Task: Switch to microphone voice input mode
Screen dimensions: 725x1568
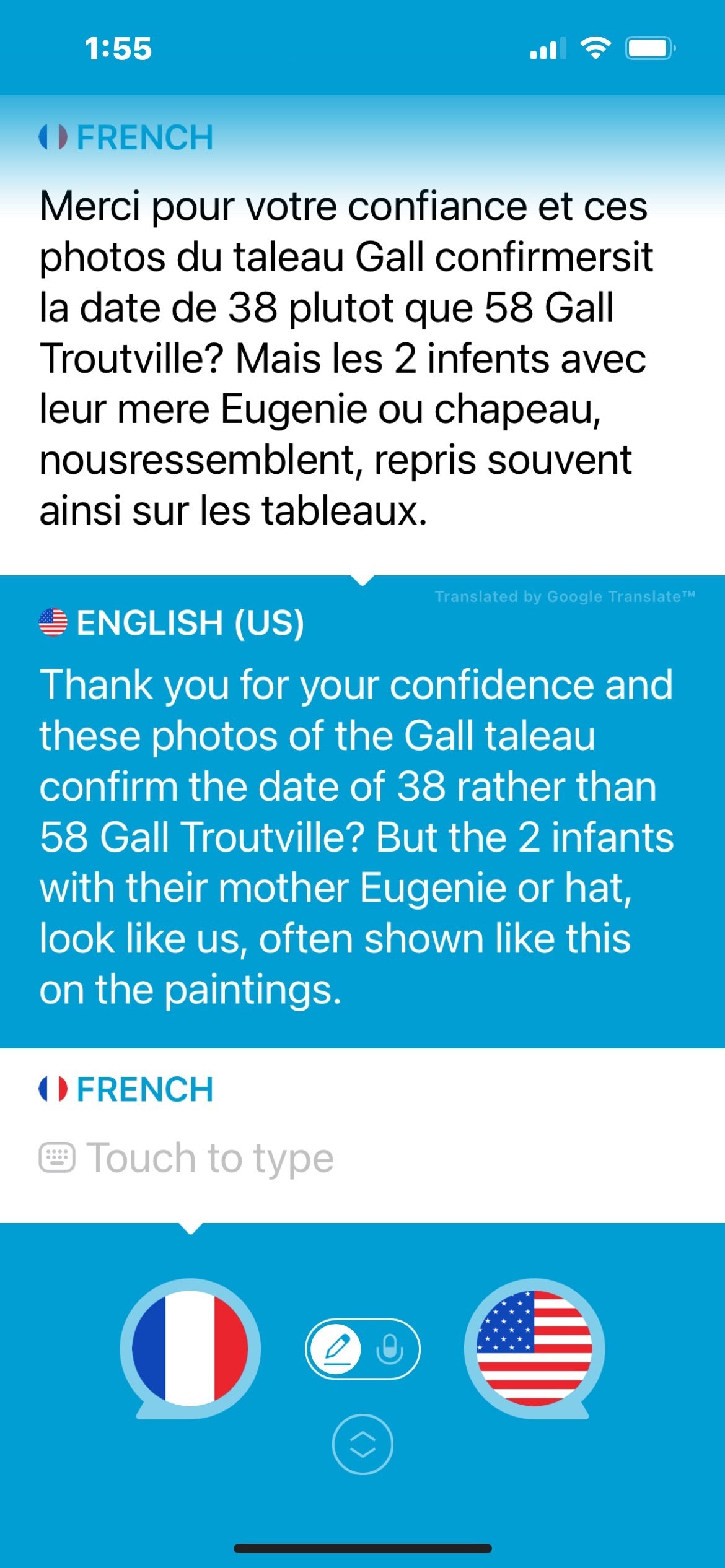Action: coord(390,1348)
